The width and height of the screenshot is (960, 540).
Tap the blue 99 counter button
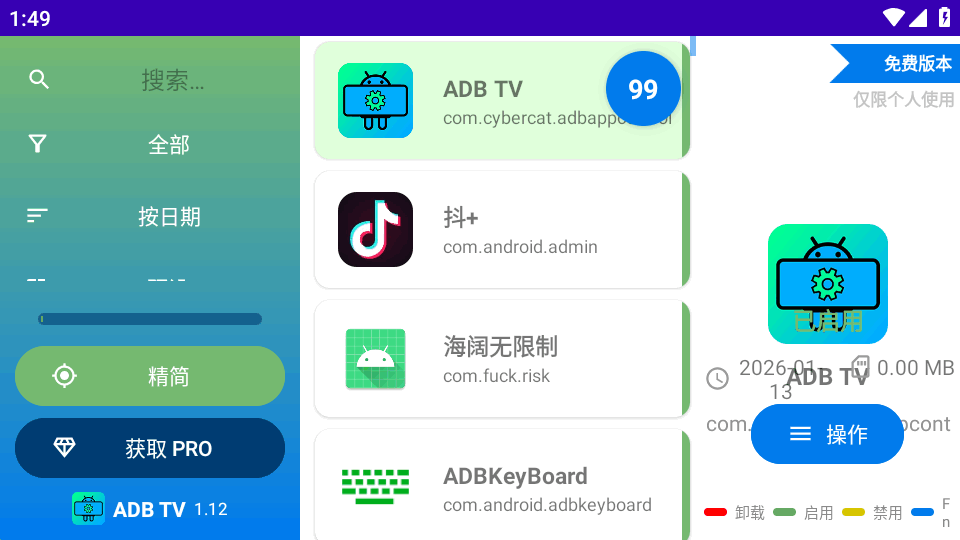click(643, 89)
